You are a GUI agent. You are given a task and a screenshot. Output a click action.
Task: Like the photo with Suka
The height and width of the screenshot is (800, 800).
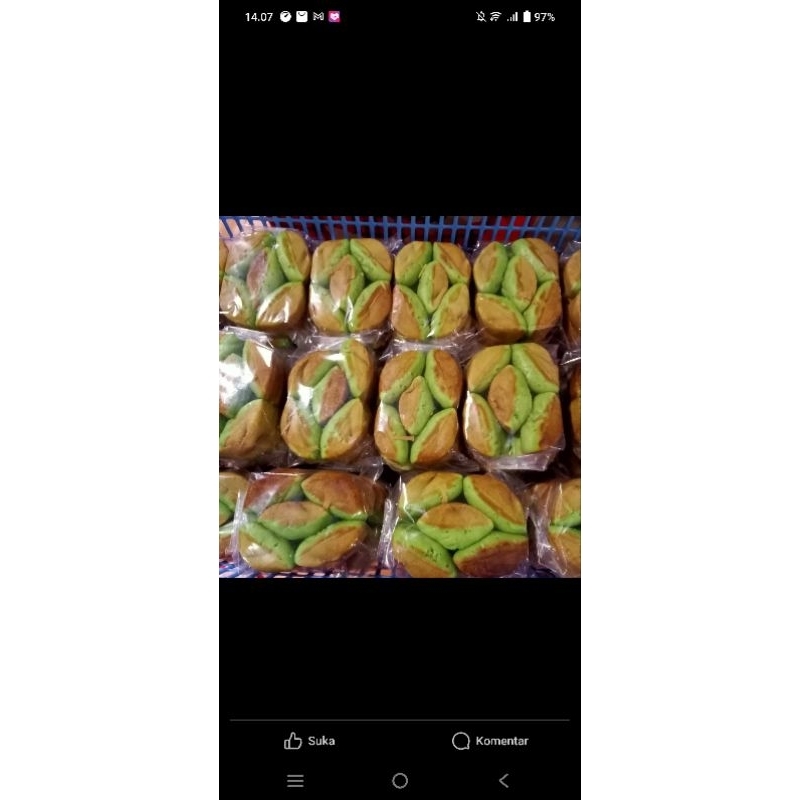pos(309,741)
